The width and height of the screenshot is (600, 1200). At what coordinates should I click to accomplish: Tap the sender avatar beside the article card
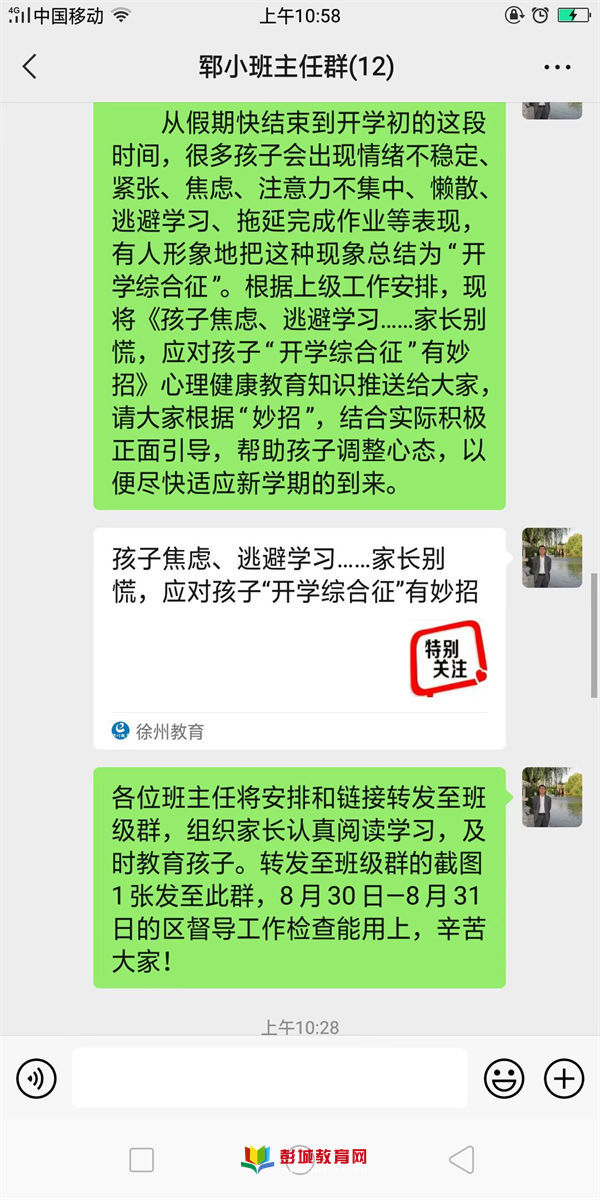552,558
